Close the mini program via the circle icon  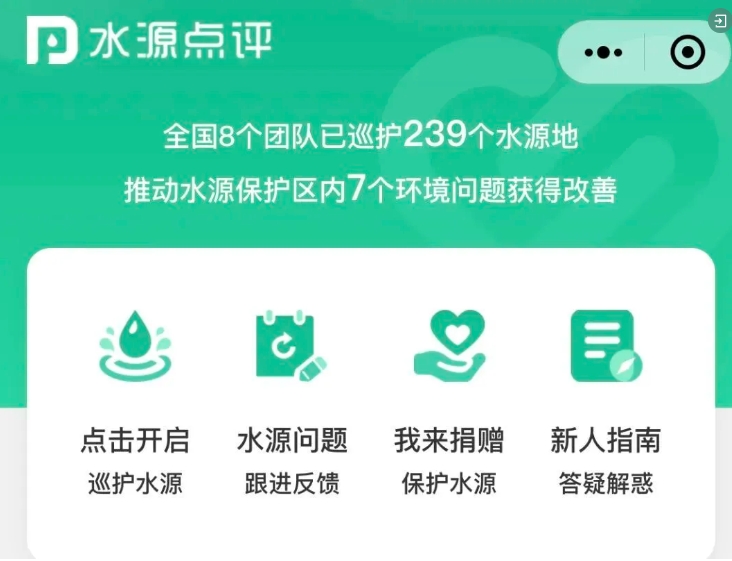[x=687, y=52]
